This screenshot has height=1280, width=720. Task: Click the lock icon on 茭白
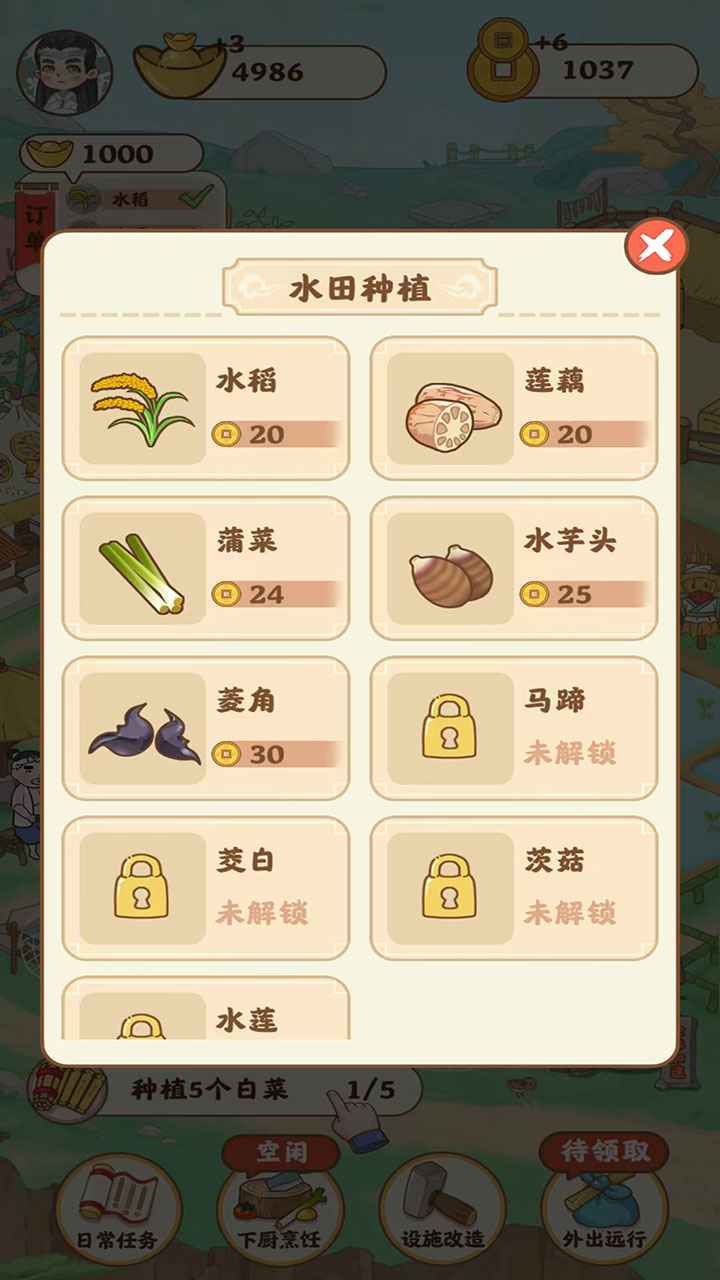141,888
